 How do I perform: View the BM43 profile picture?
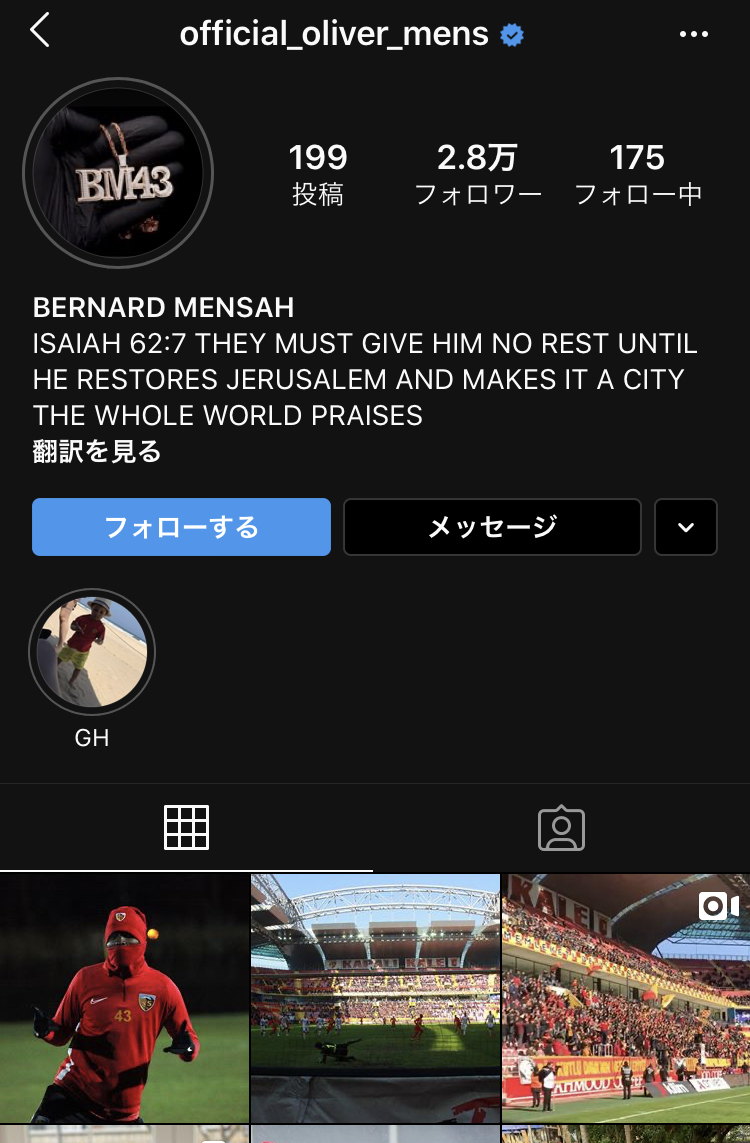click(118, 174)
